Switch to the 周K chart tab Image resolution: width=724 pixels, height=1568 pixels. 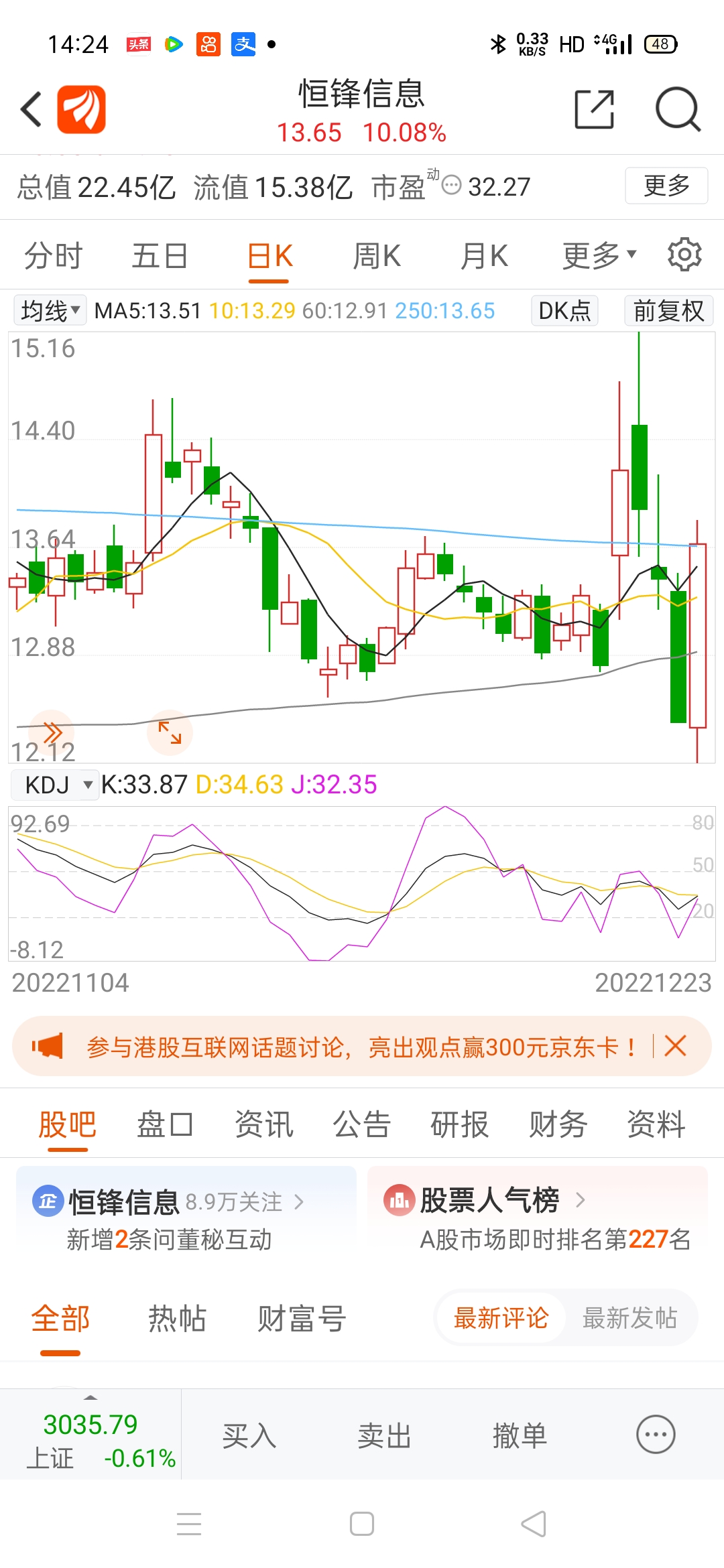tap(377, 256)
